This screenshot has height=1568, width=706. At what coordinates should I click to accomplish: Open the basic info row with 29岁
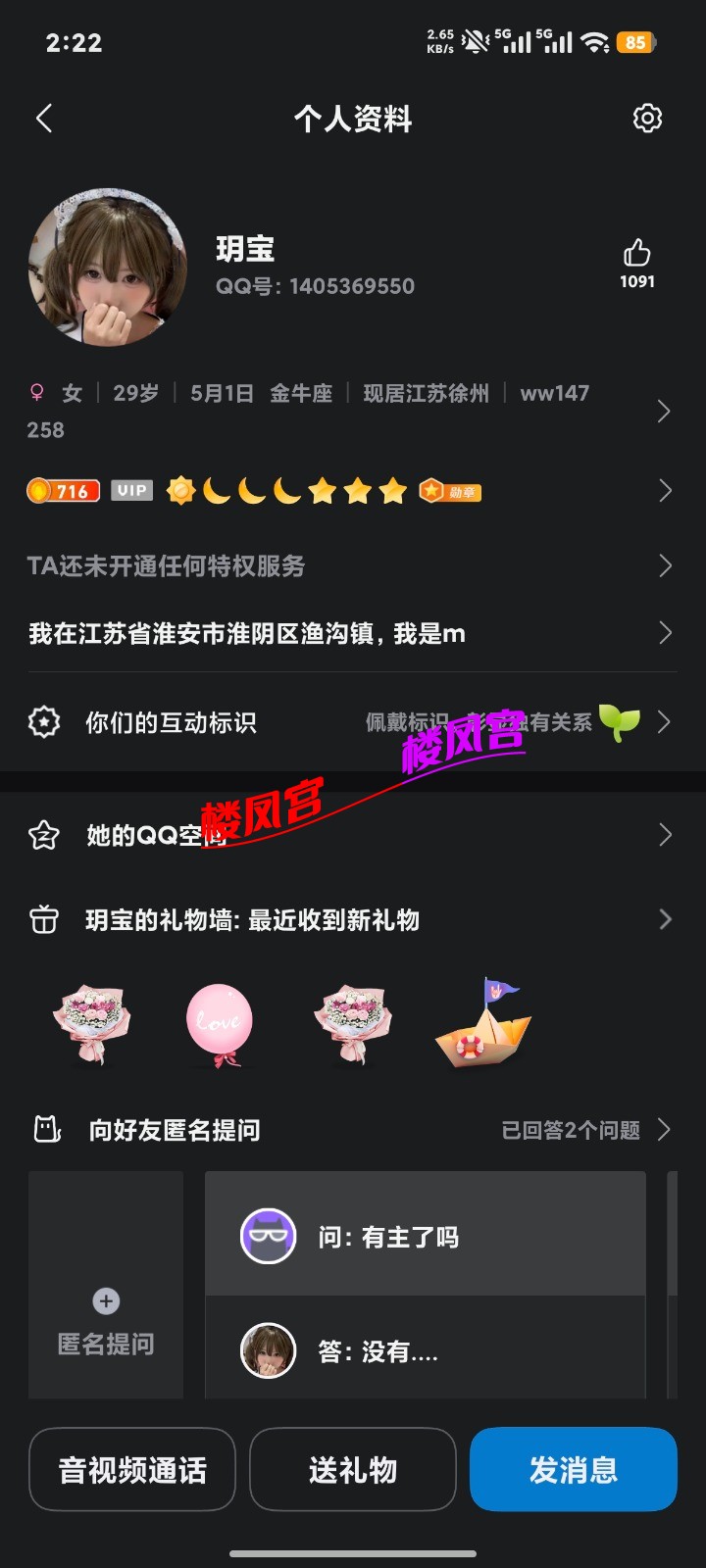click(343, 411)
